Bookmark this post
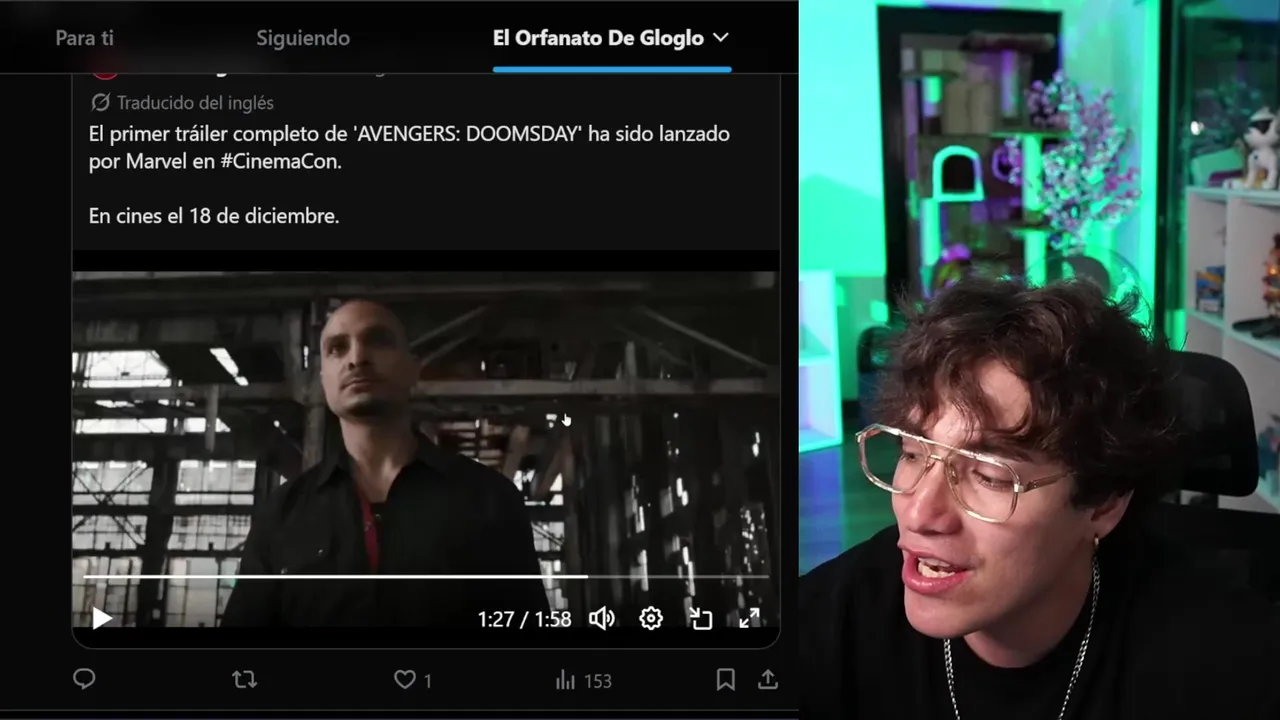This screenshot has height=720, width=1280. (726, 680)
